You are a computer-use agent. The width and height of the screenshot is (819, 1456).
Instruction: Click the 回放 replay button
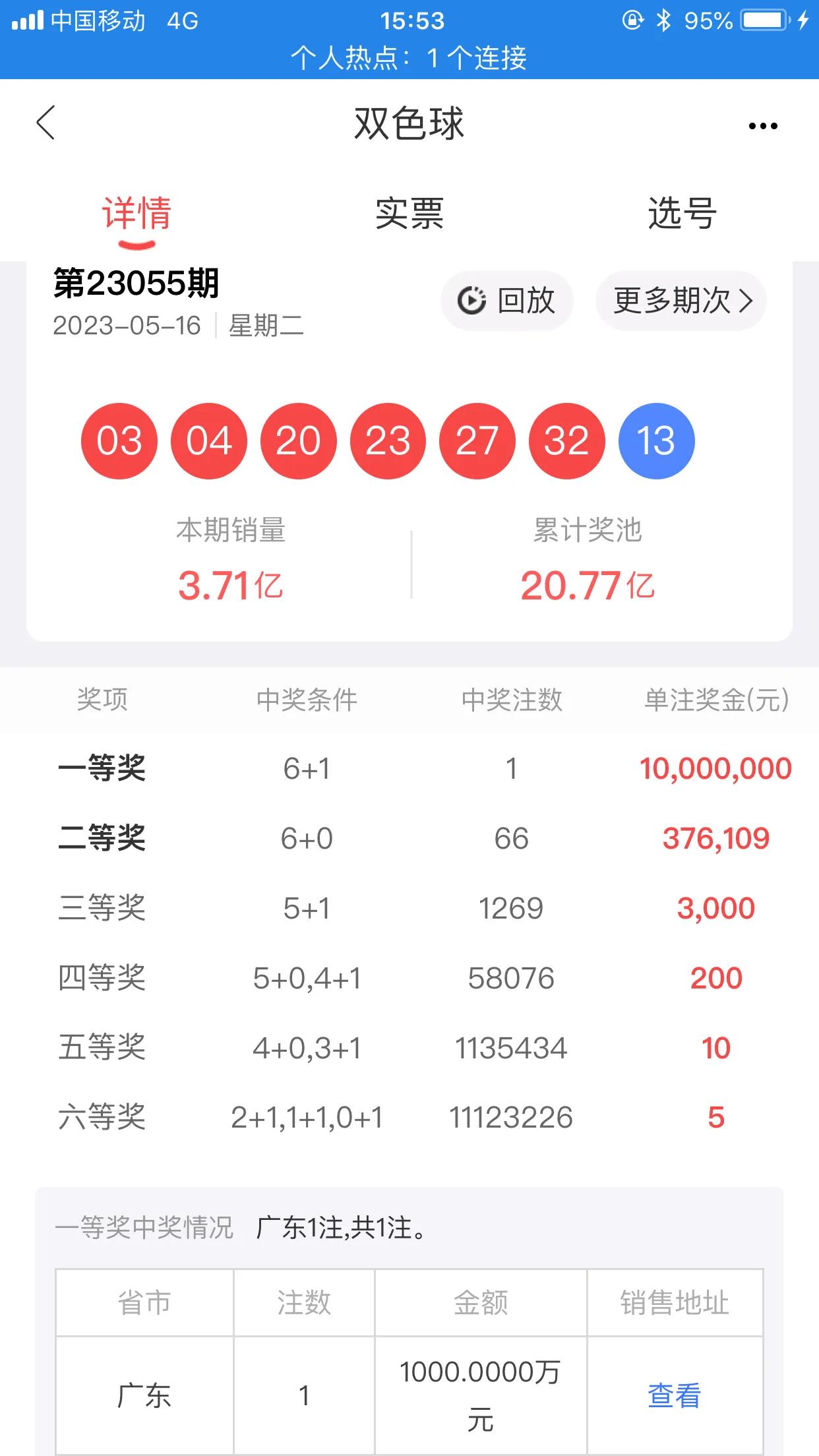point(506,300)
